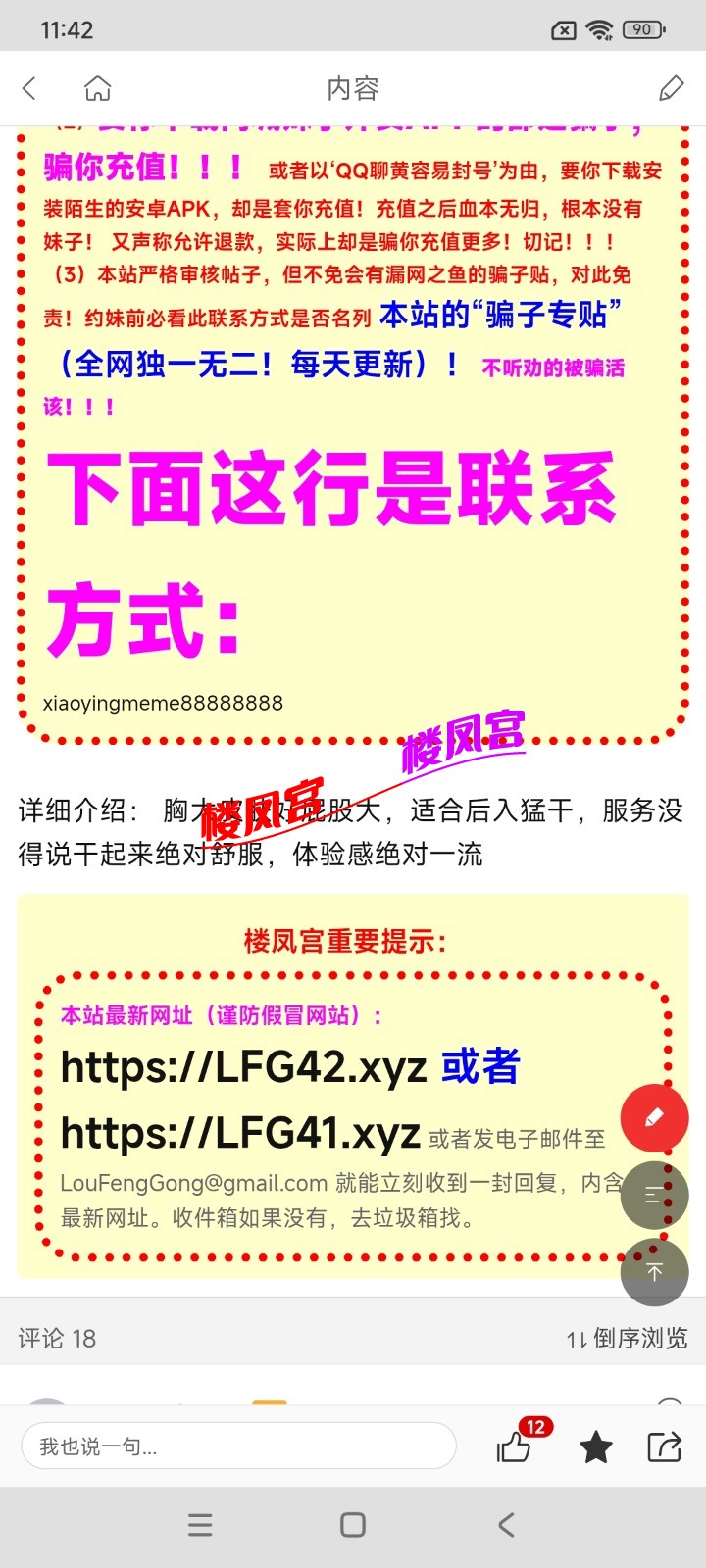
Task: Switch comments to 倒序浏览 order
Action: (x=628, y=1338)
